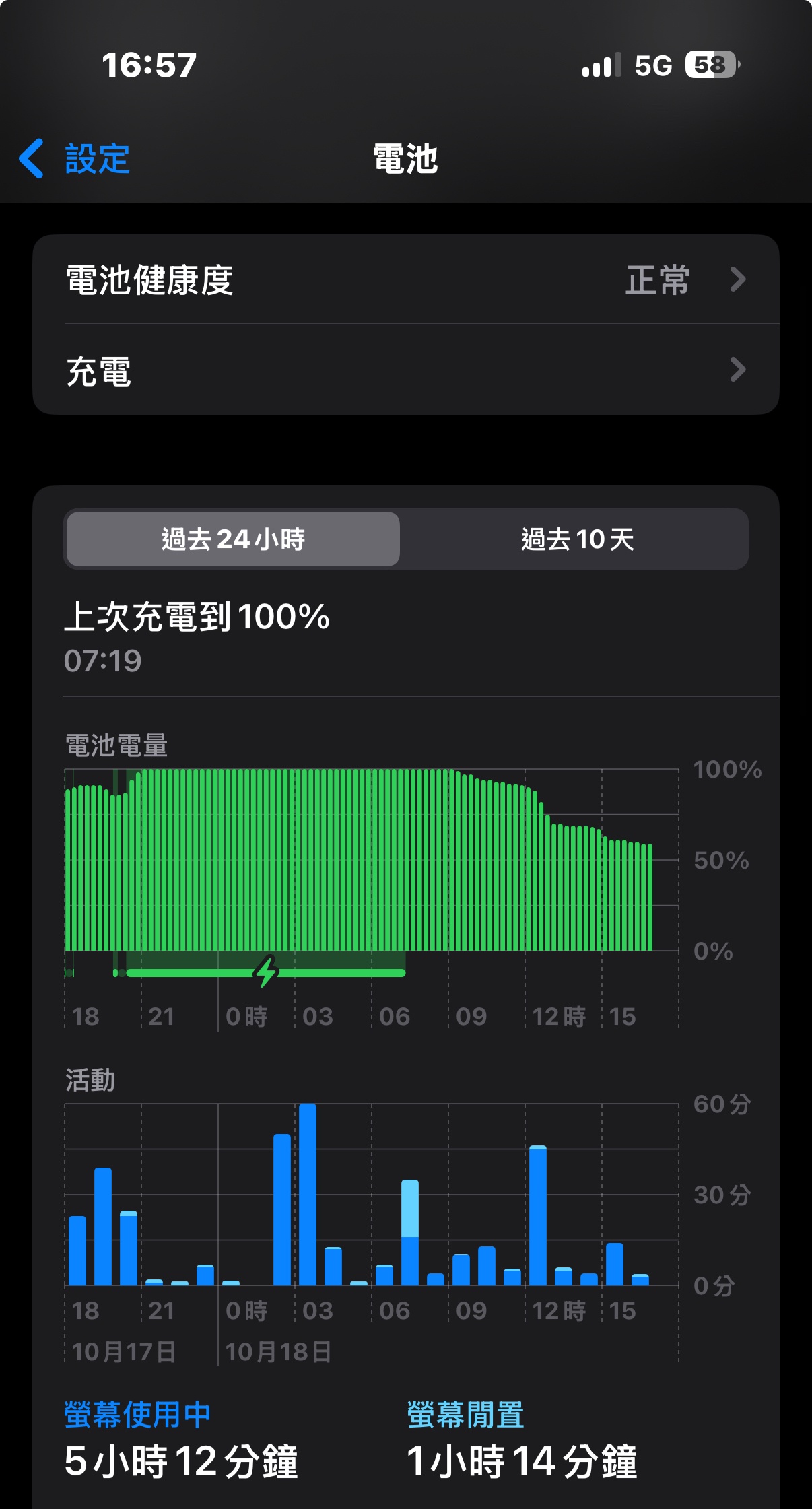The image size is (812, 1509).
Task: Switch to the 過去10天 tab
Action: (x=577, y=539)
